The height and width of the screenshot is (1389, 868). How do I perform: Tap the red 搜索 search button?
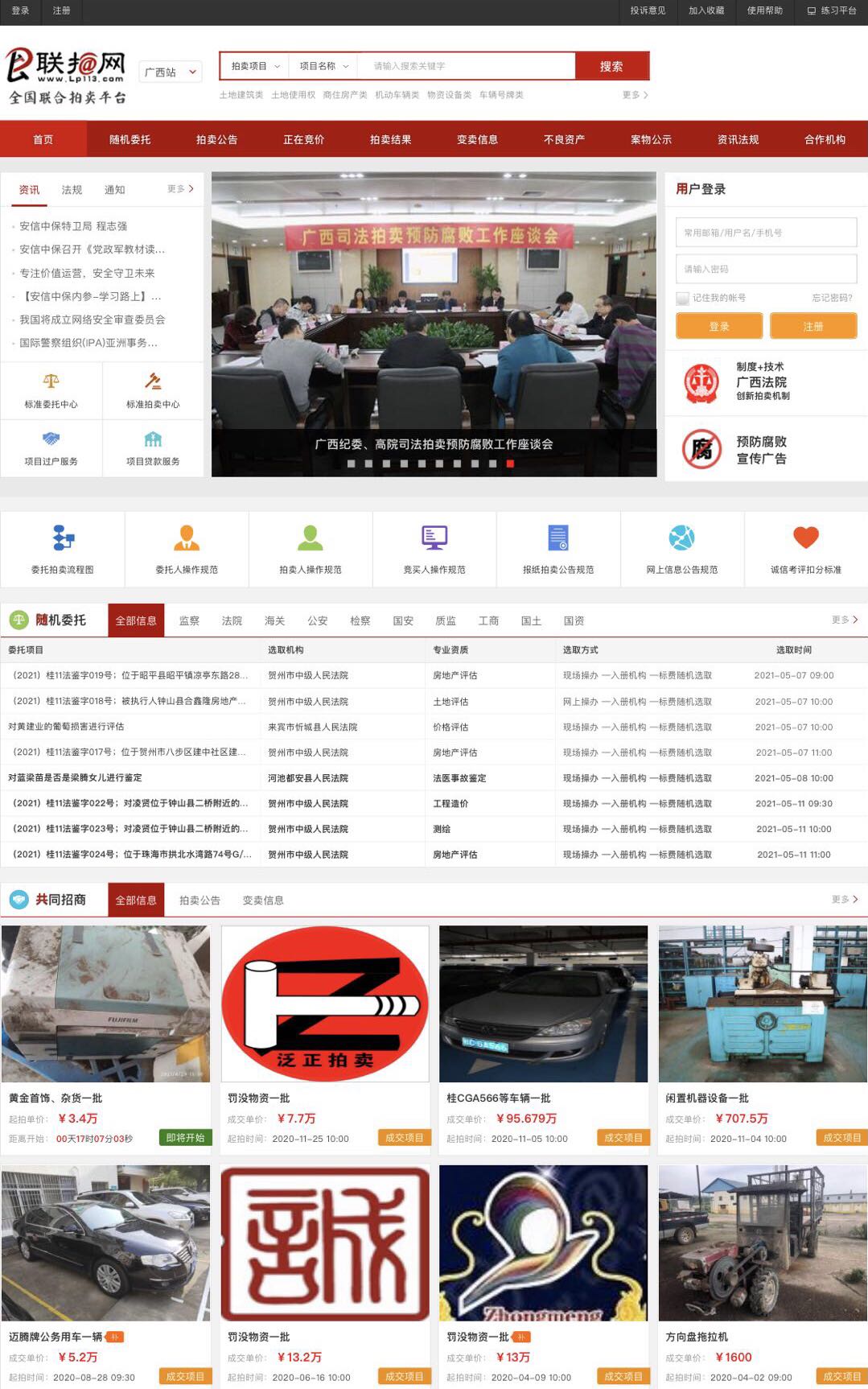[611, 67]
